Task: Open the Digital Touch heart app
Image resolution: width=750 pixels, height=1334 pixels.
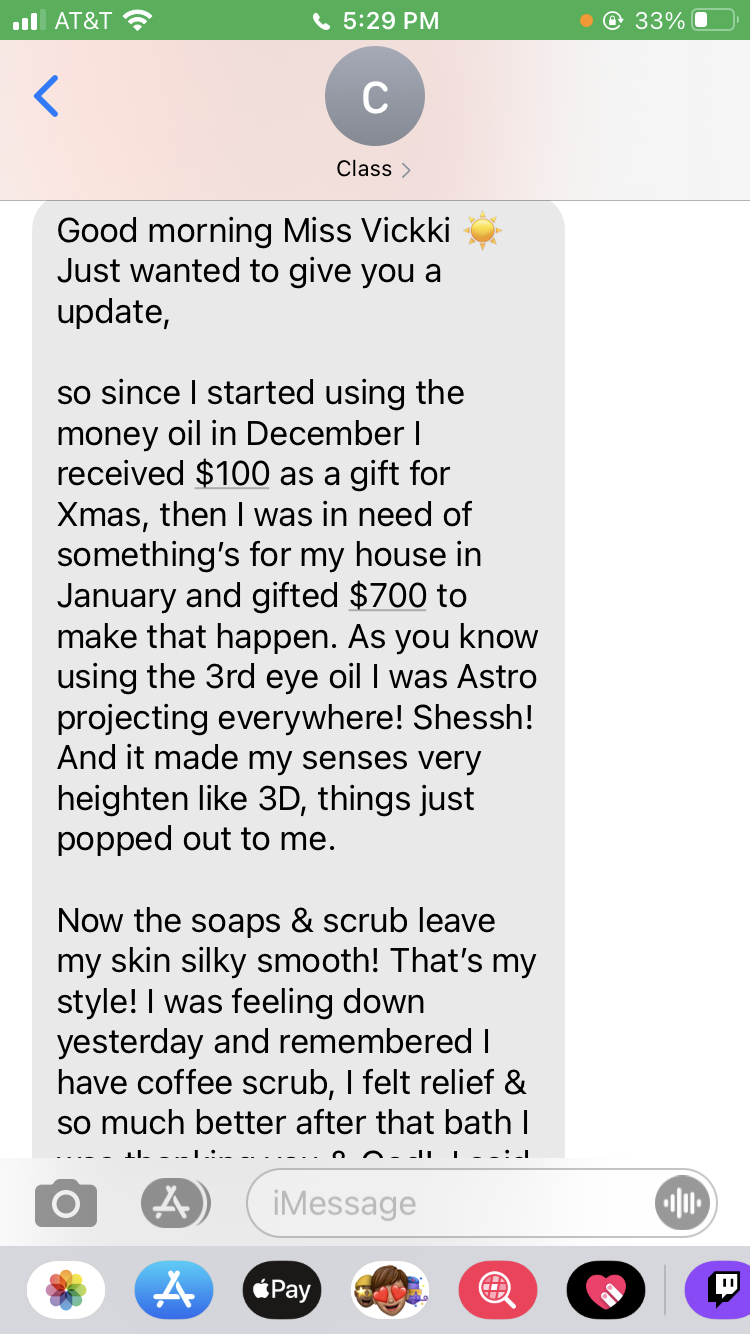Action: pyautogui.click(x=605, y=1290)
